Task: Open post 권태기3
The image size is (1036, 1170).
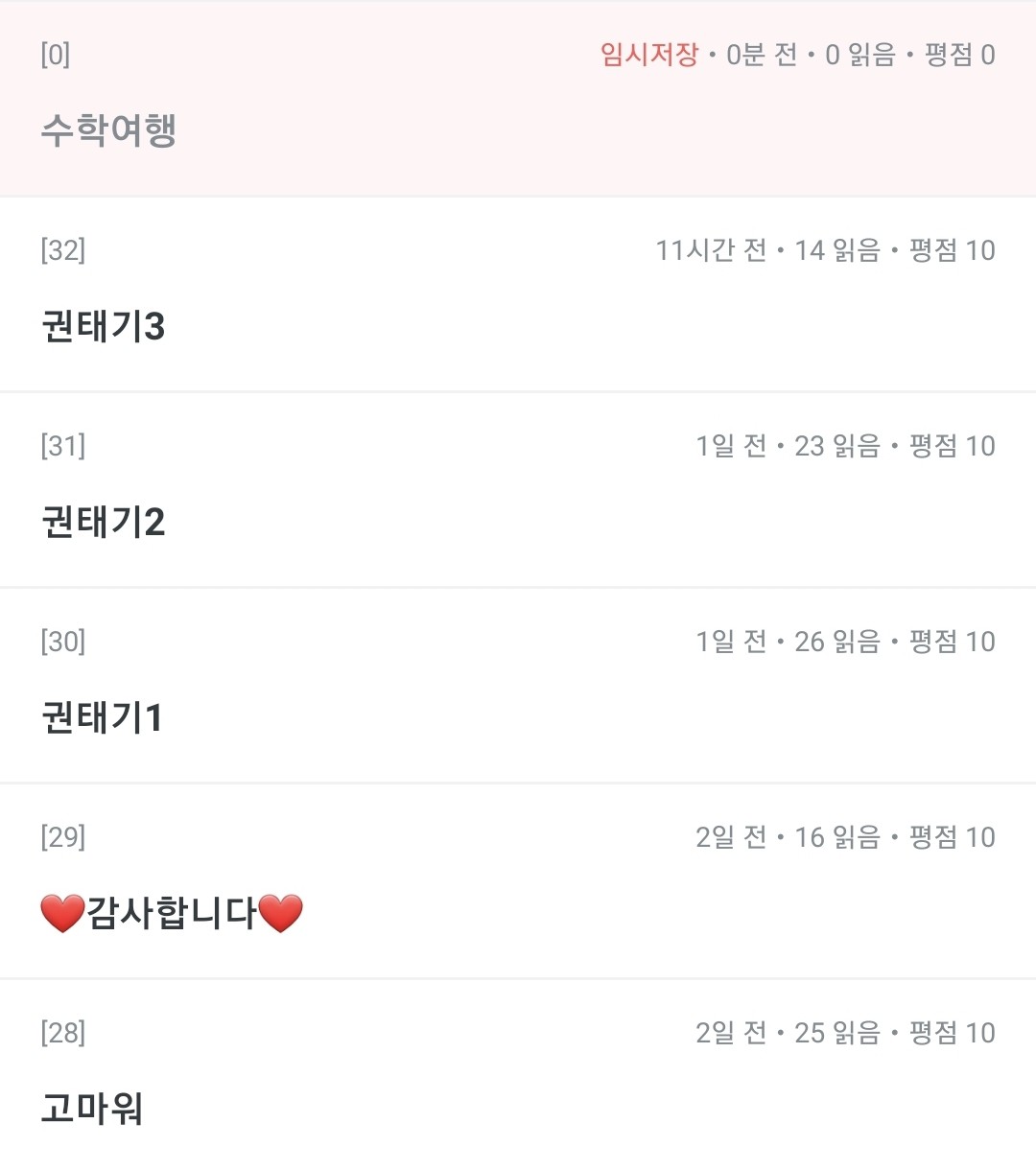Action: point(104,327)
